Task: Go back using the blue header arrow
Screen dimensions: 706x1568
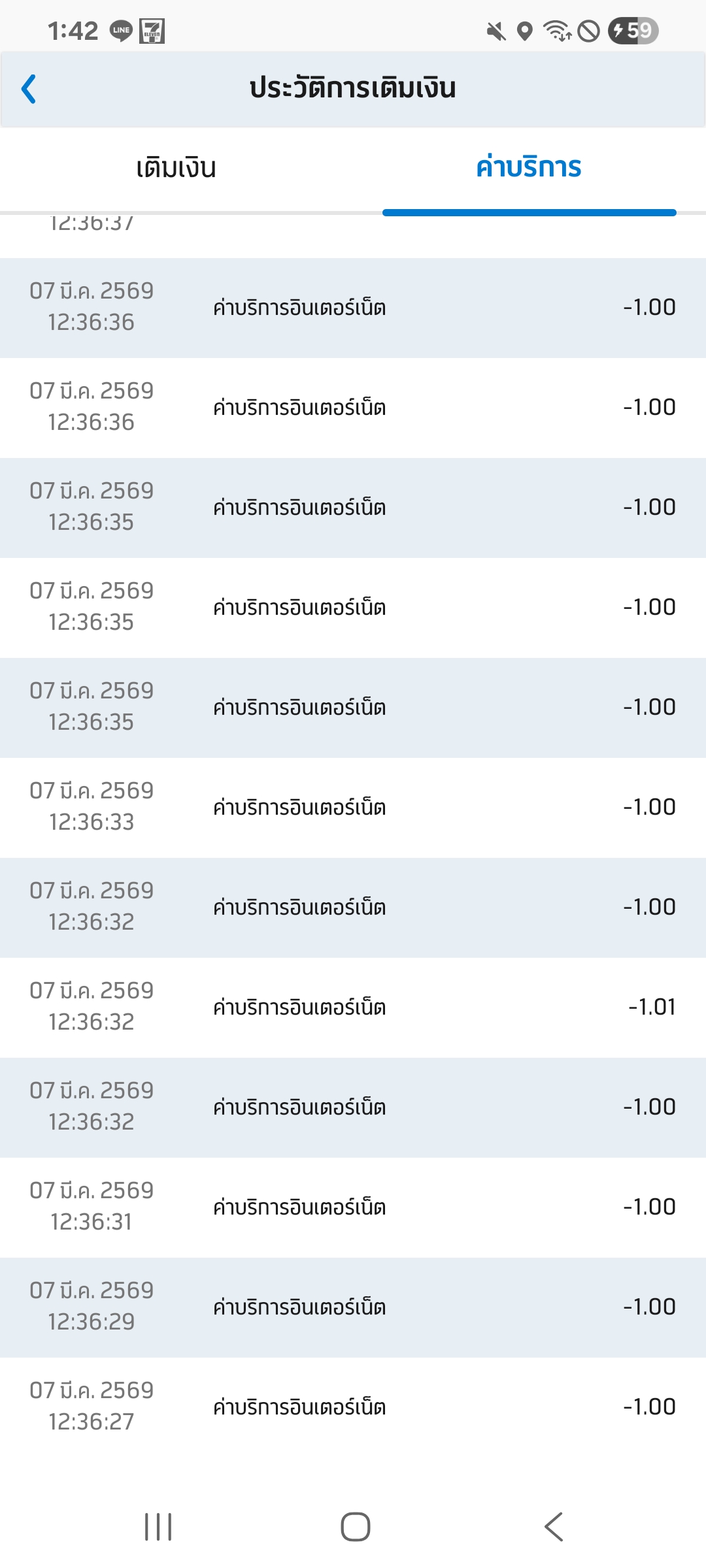Action: (29, 89)
